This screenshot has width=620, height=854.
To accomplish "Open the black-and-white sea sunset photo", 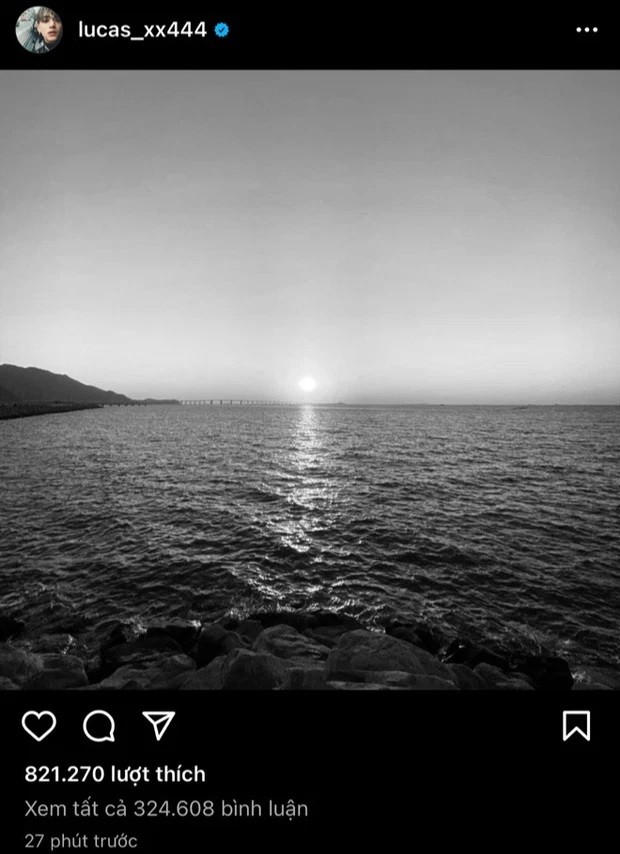I will coord(310,380).
